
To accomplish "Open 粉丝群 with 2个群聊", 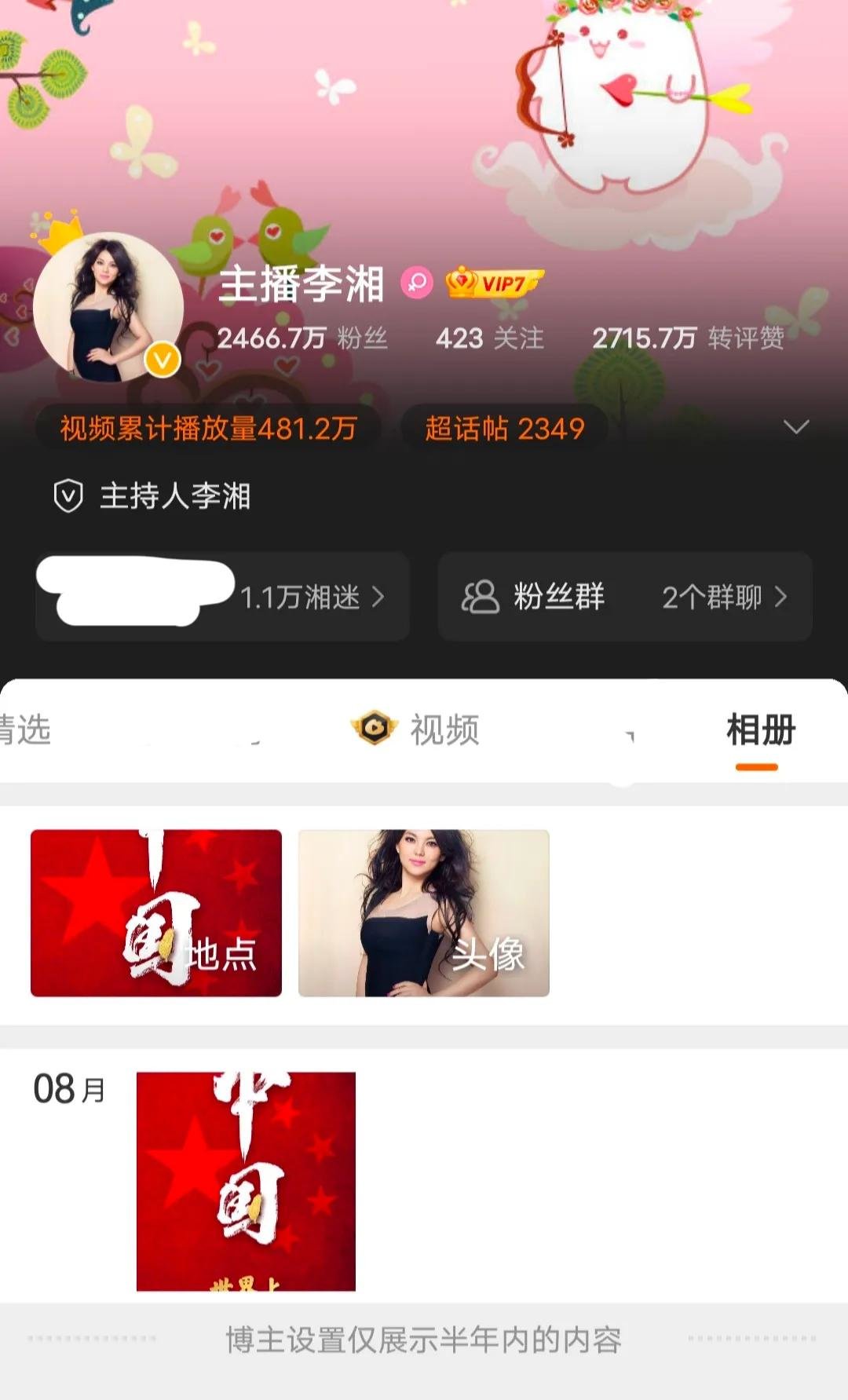I will (624, 597).
